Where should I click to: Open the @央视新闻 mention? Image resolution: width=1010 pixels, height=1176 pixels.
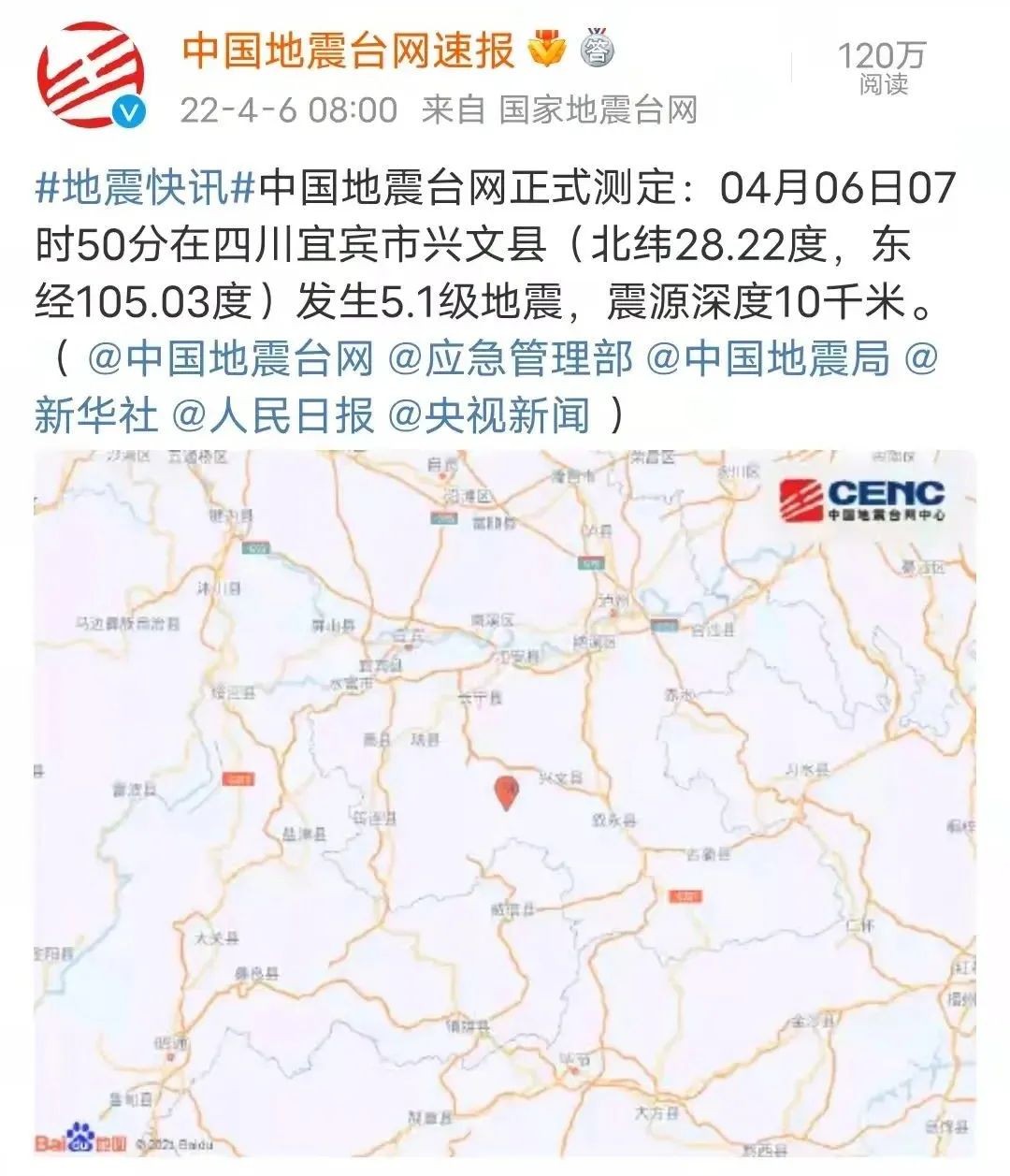pyautogui.click(x=488, y=414)
